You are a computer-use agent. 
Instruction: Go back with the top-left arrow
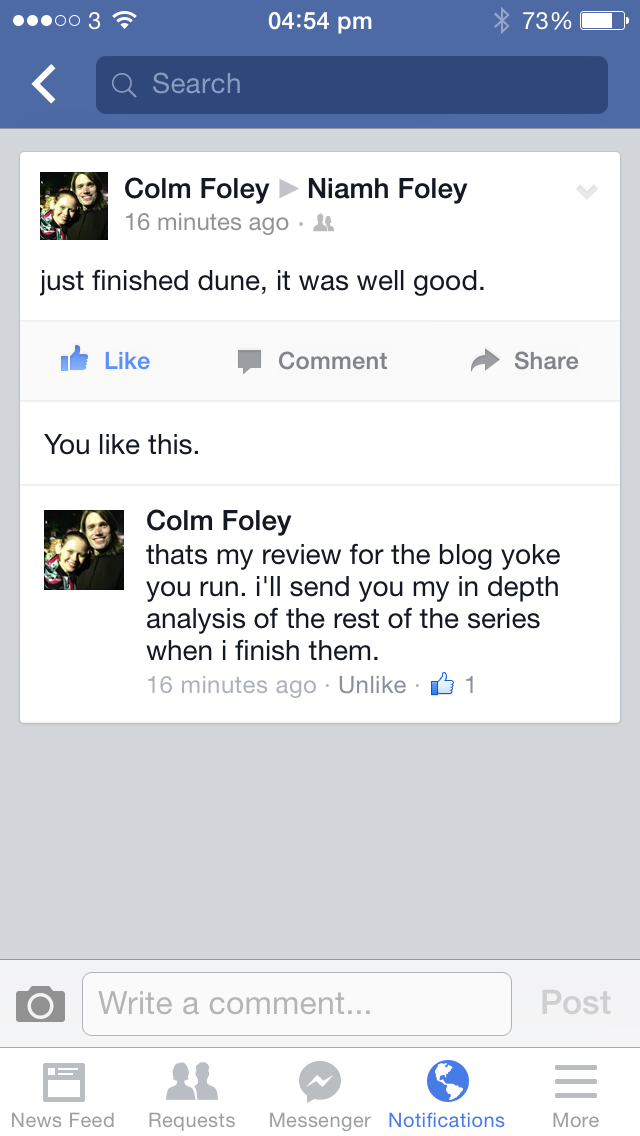point(44,84)
